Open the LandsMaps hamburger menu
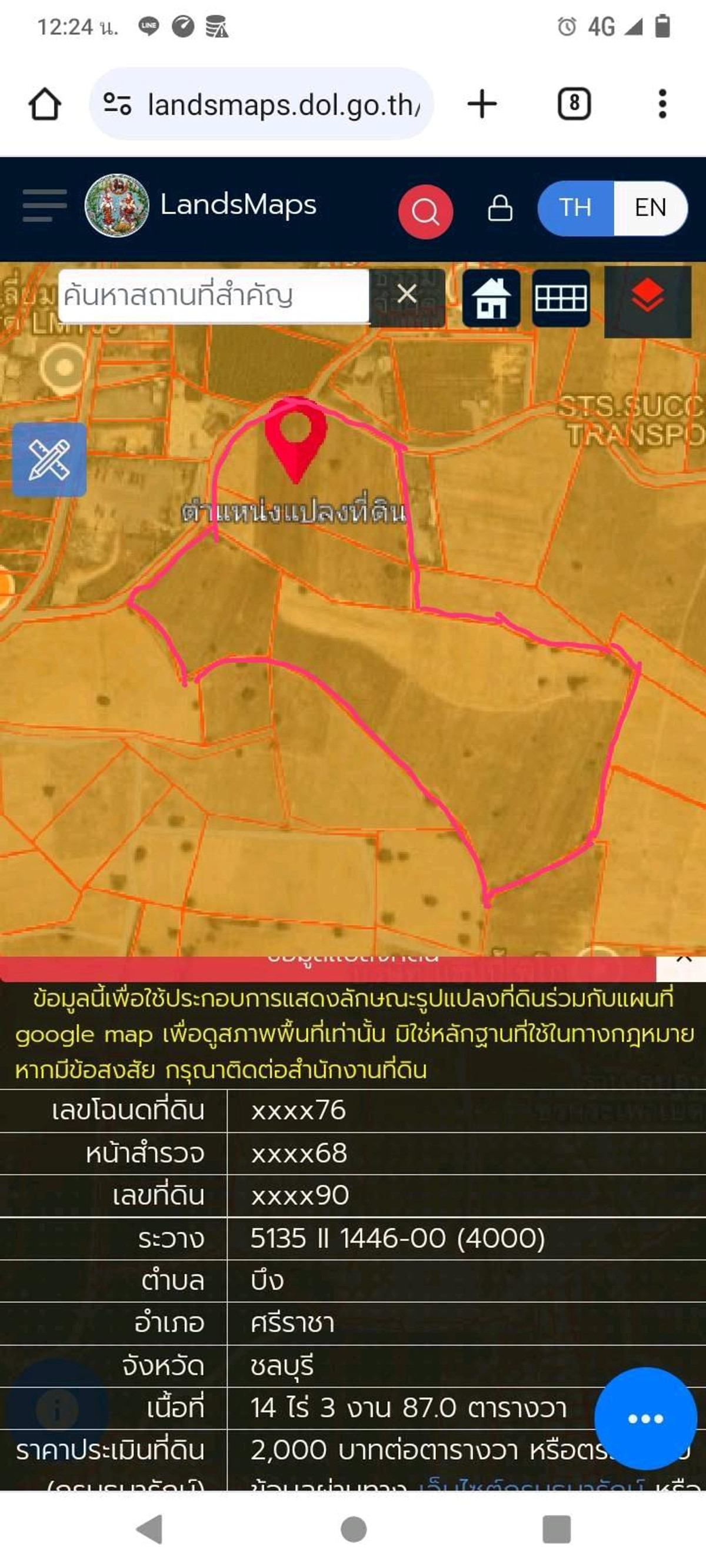The width and height of the screenshot is (706, 1568). pyautogui.click(x=44, y=205)
